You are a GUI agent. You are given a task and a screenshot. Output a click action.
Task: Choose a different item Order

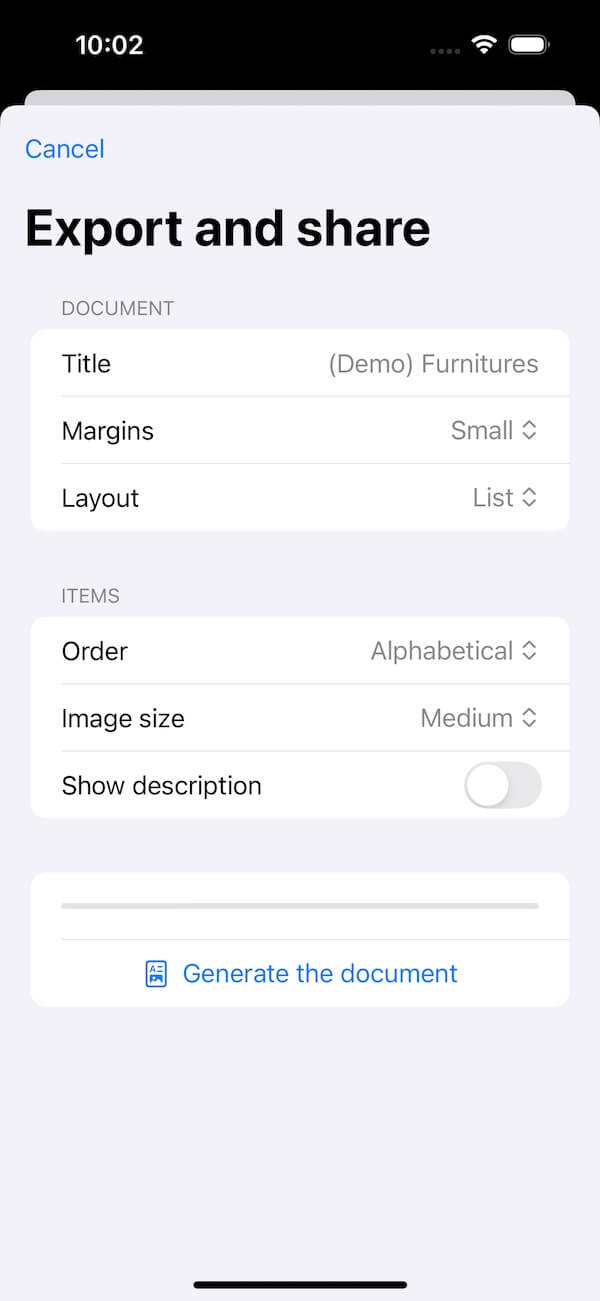[453, 651]
